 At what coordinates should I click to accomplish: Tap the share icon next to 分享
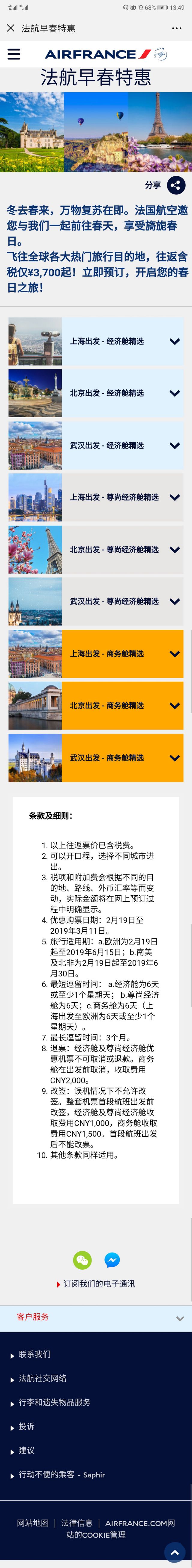click(x=176, y=185)
